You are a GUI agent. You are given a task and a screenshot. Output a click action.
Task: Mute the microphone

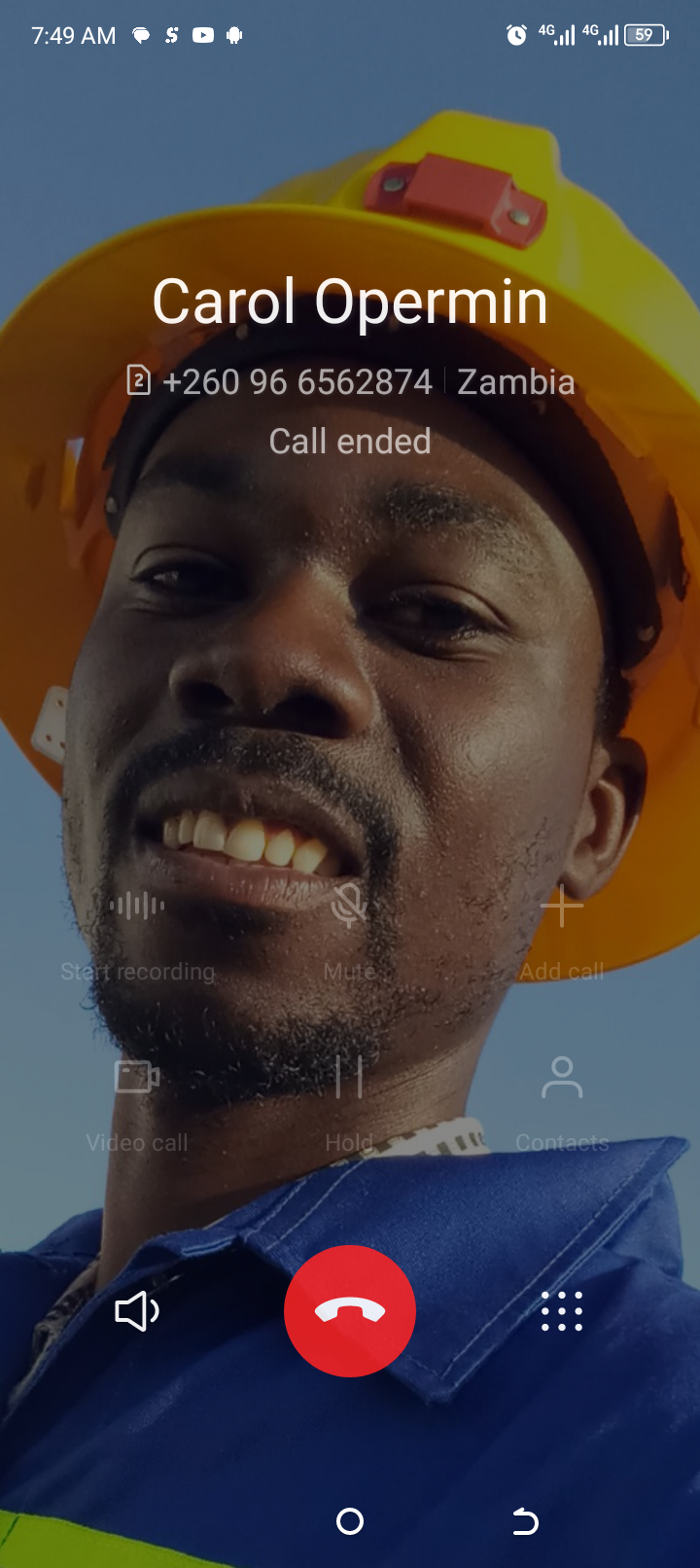349,927
